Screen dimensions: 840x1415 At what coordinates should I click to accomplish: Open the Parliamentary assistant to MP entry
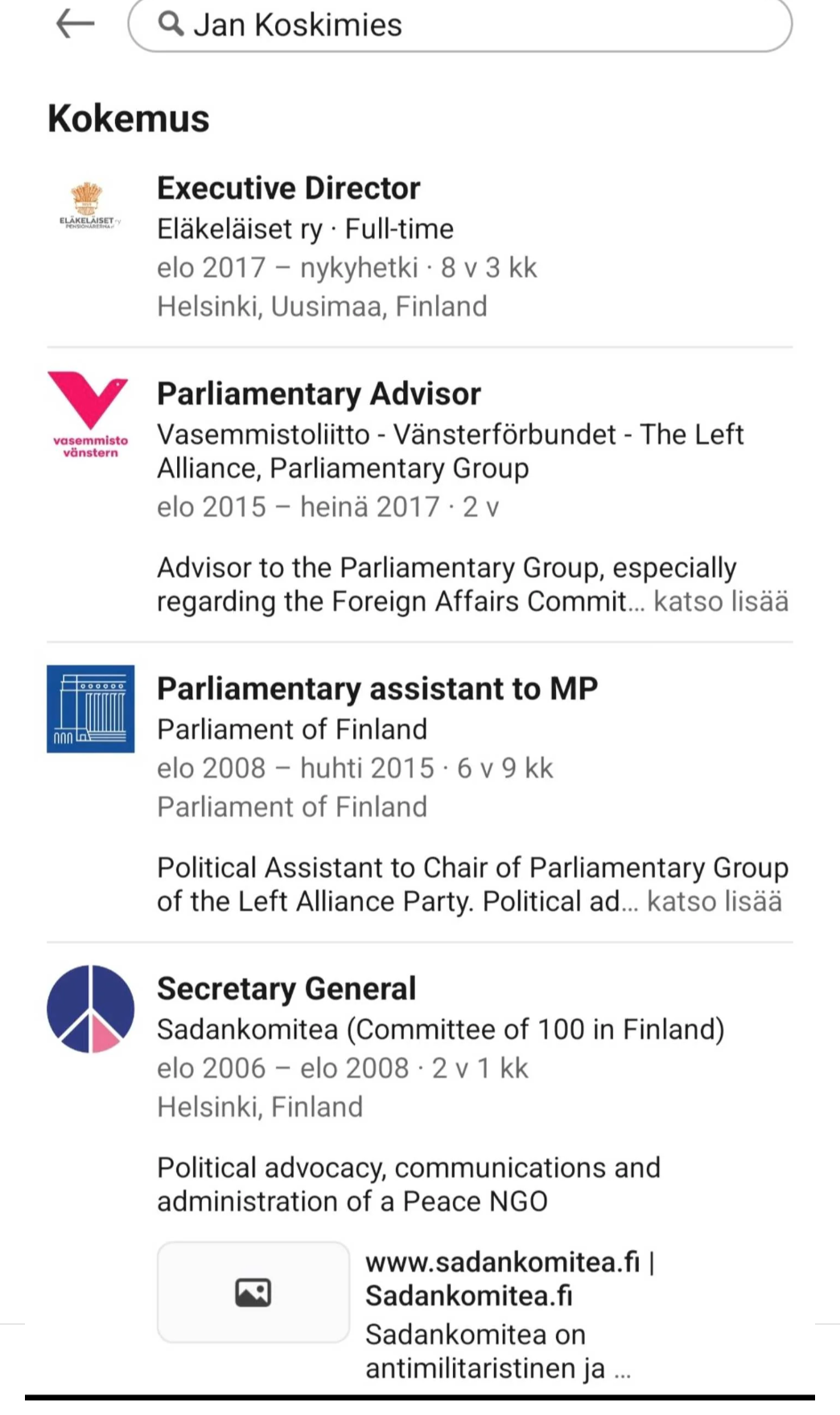click(x=377, y=689)
